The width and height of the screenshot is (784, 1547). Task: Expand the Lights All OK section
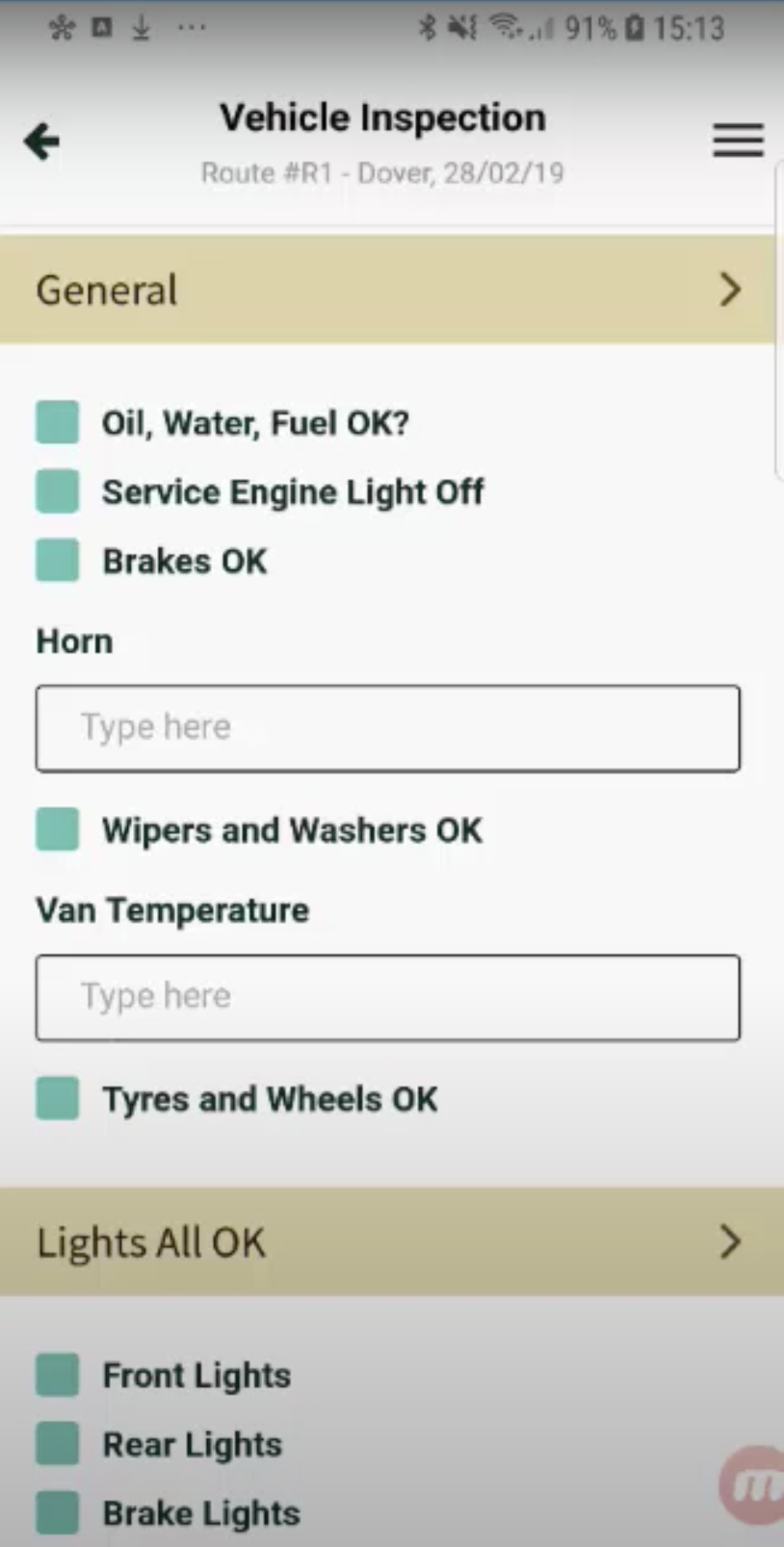[x=387, y=1242]
